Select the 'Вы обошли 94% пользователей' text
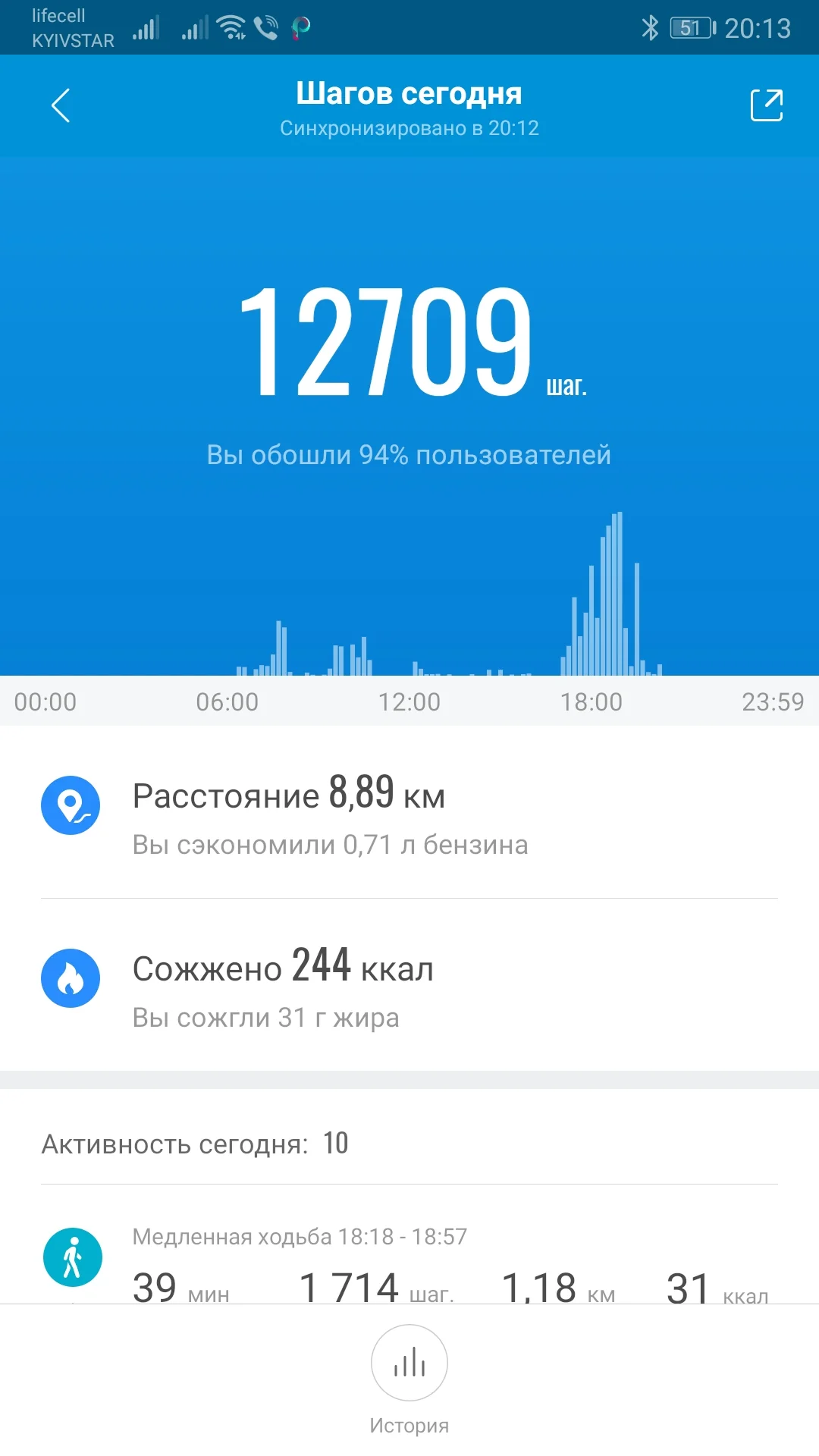The height and width of the screenshot is (1456, 819). click(x=409, y=455)
